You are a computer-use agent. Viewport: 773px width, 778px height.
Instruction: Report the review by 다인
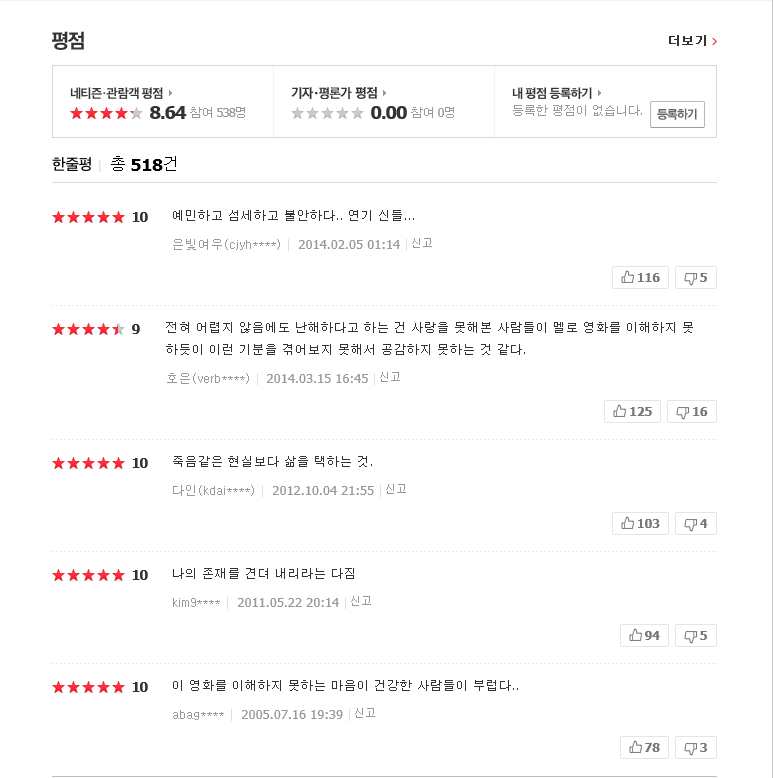[x=396, y=489]
